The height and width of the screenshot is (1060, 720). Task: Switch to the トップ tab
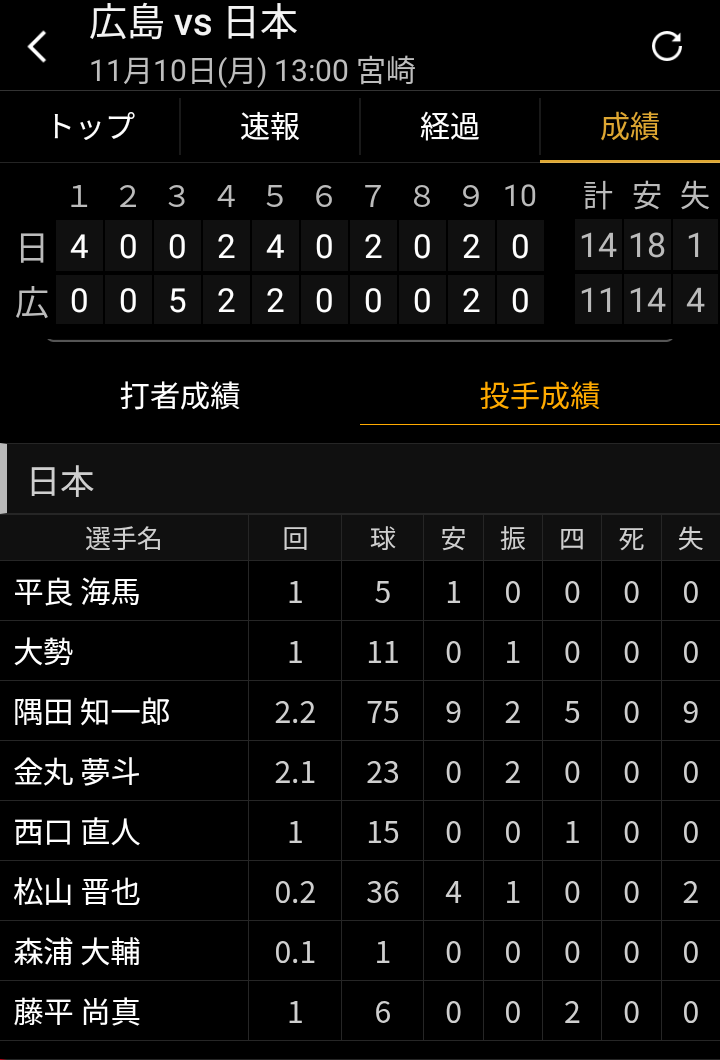pyautogui.click(x=90, y=127)
